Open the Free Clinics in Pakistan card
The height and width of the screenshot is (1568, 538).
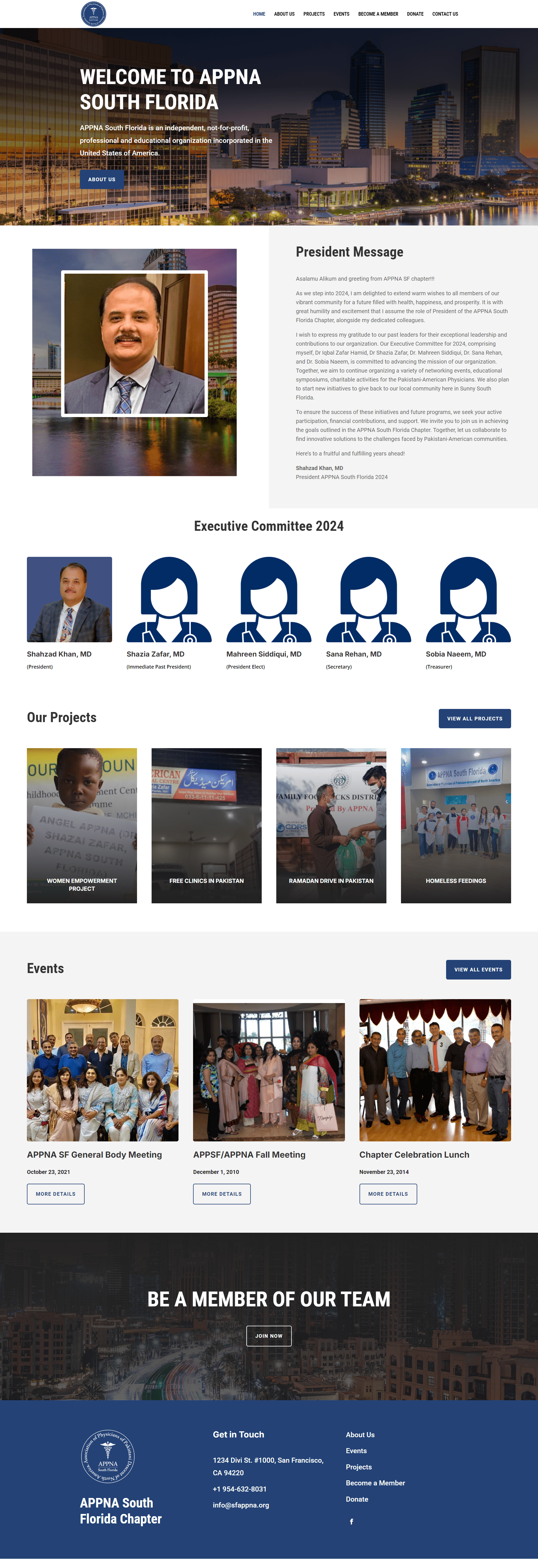pos(206,825)
